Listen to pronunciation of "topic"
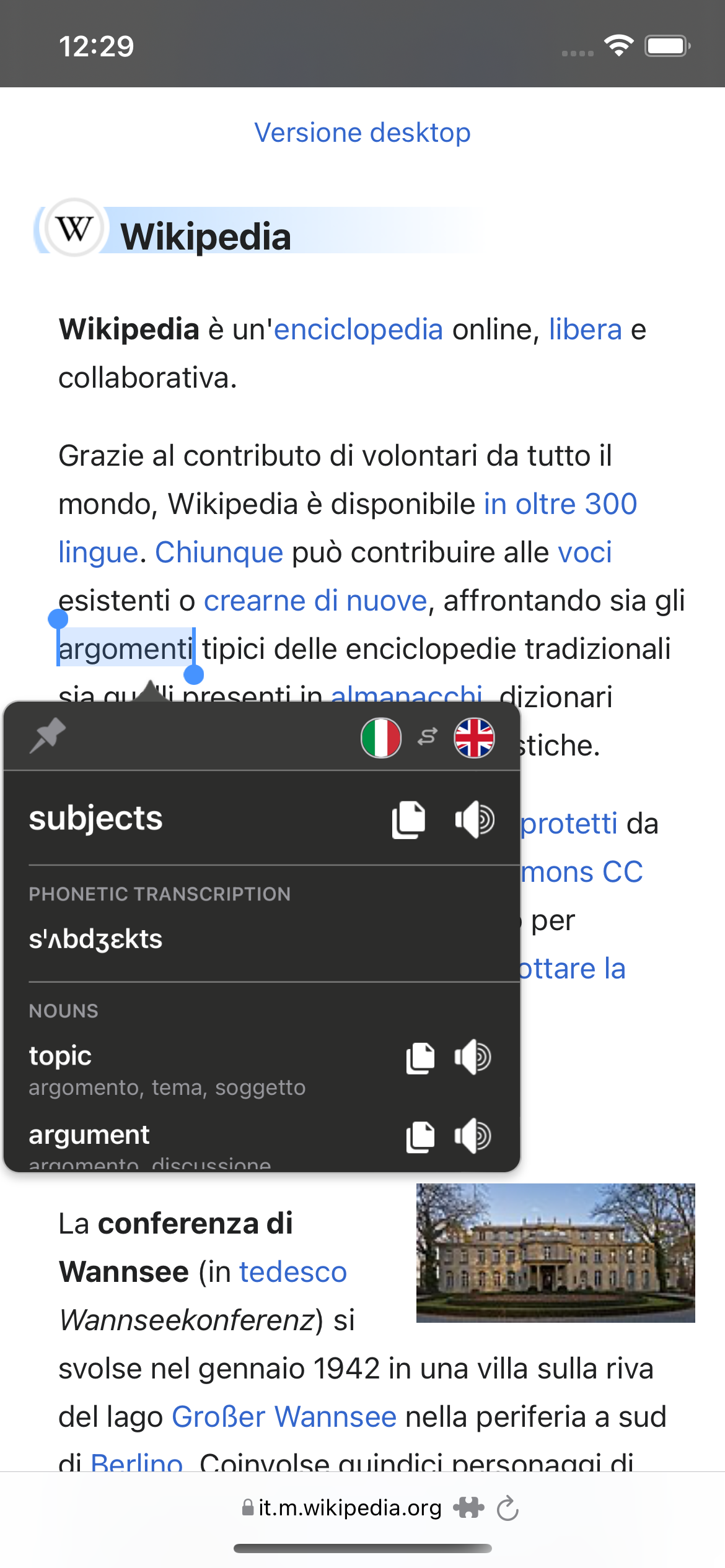Viewport: 725px width, 1568px height. [x=472, y=1057]
